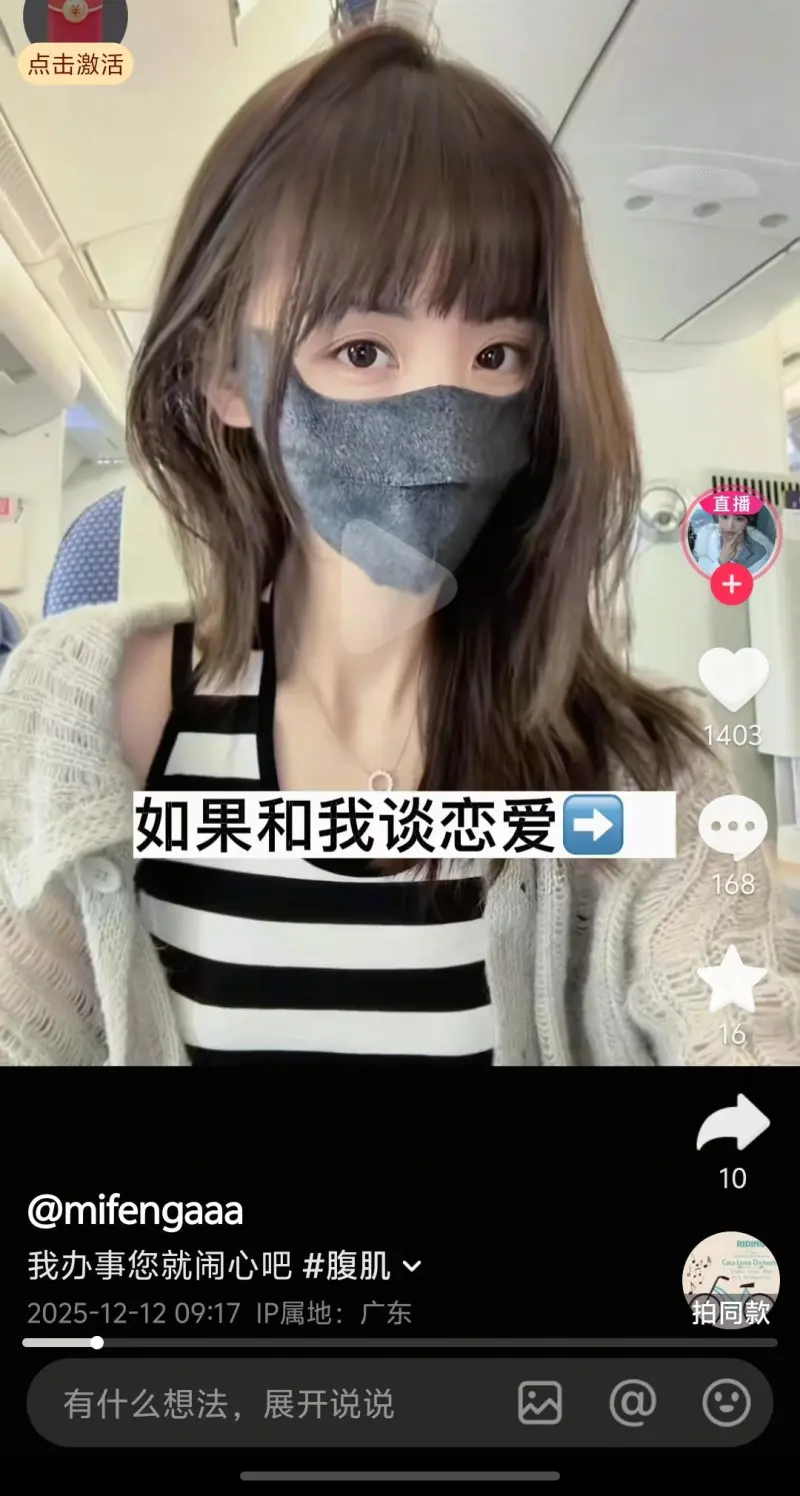The width and height of the screenshot is (800, 1496).
Task: Open the comments on this video
Action: (732, 828)
